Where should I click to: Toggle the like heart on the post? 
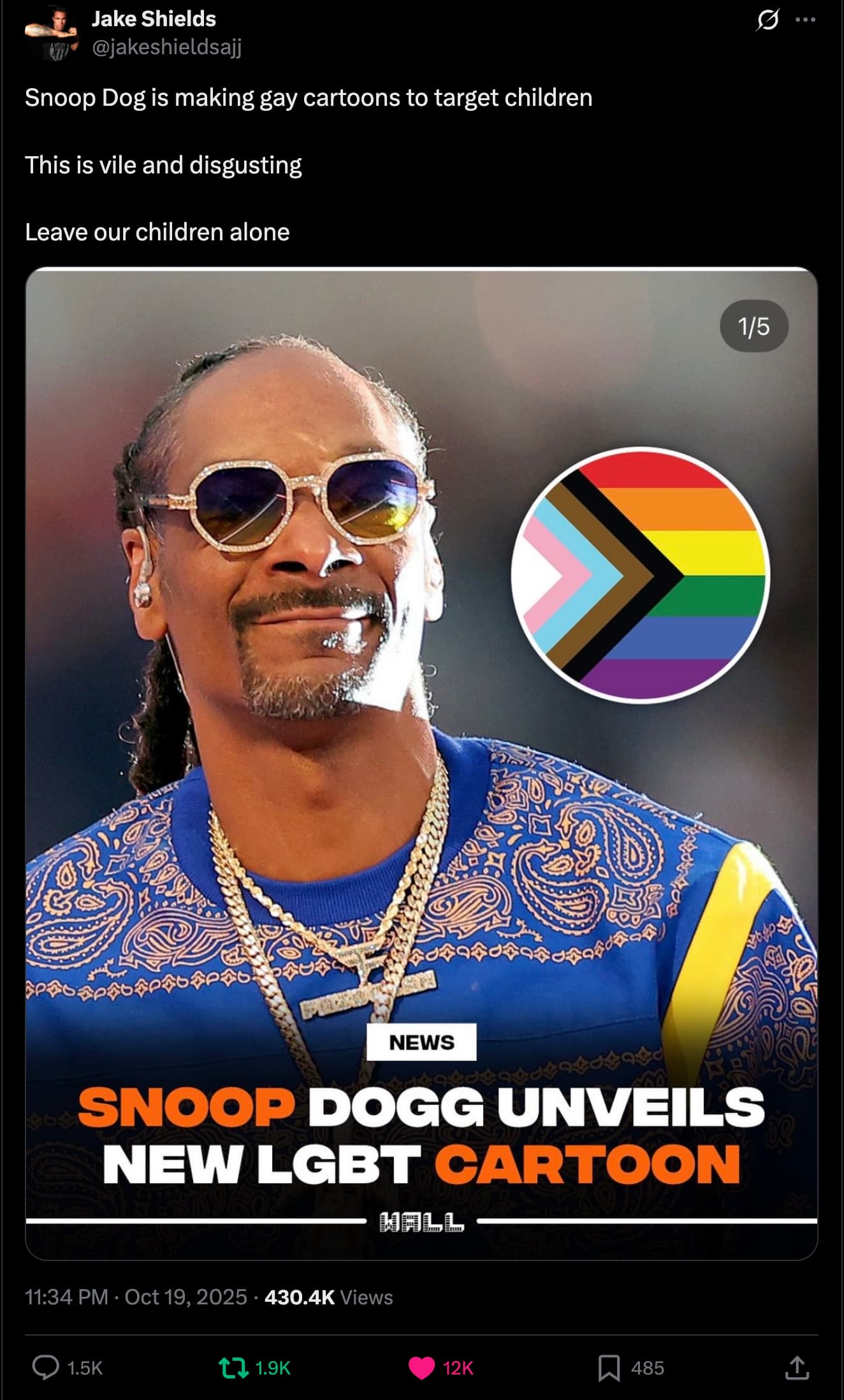[x=421, y=1367]
